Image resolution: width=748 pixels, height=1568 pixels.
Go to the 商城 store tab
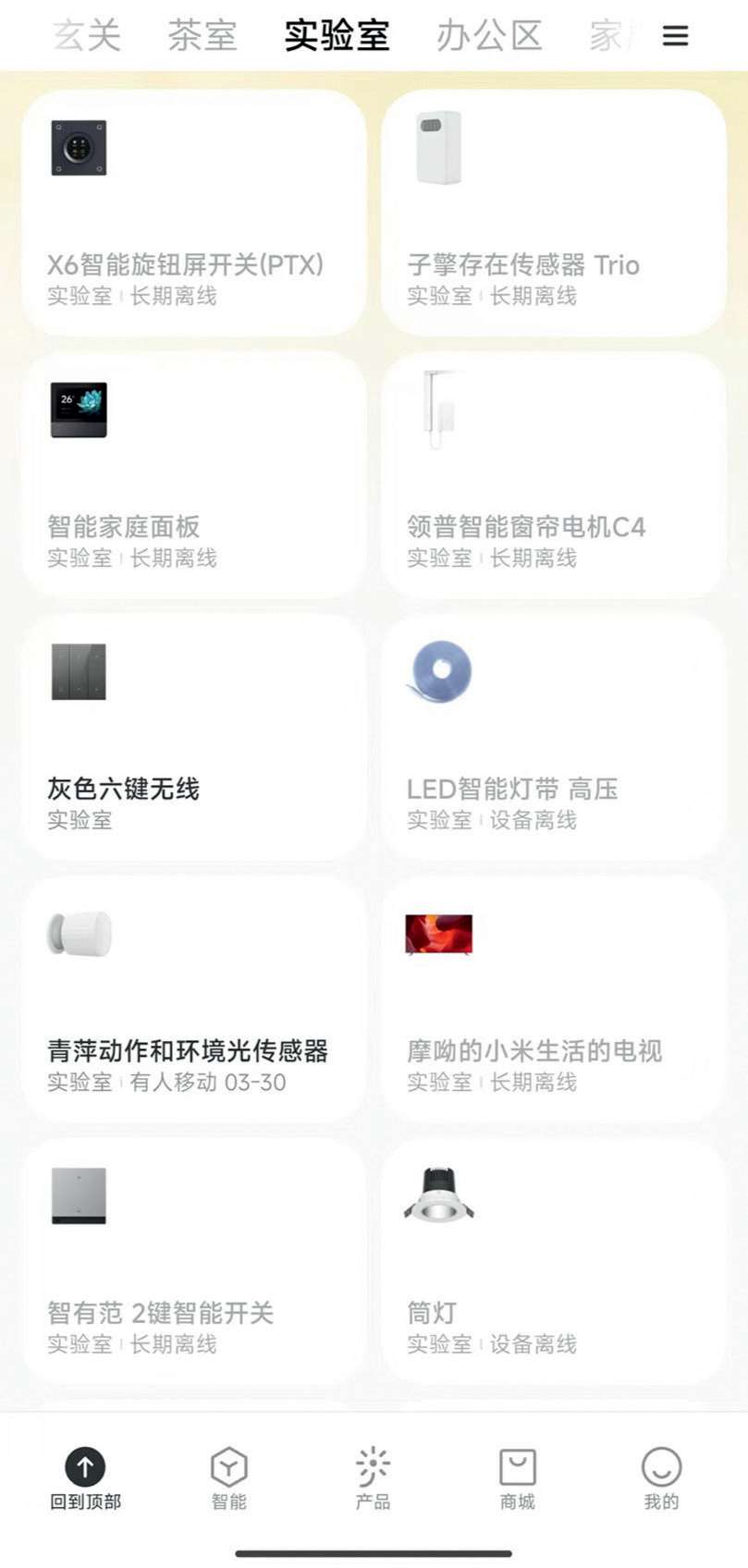click(517, 1477)
